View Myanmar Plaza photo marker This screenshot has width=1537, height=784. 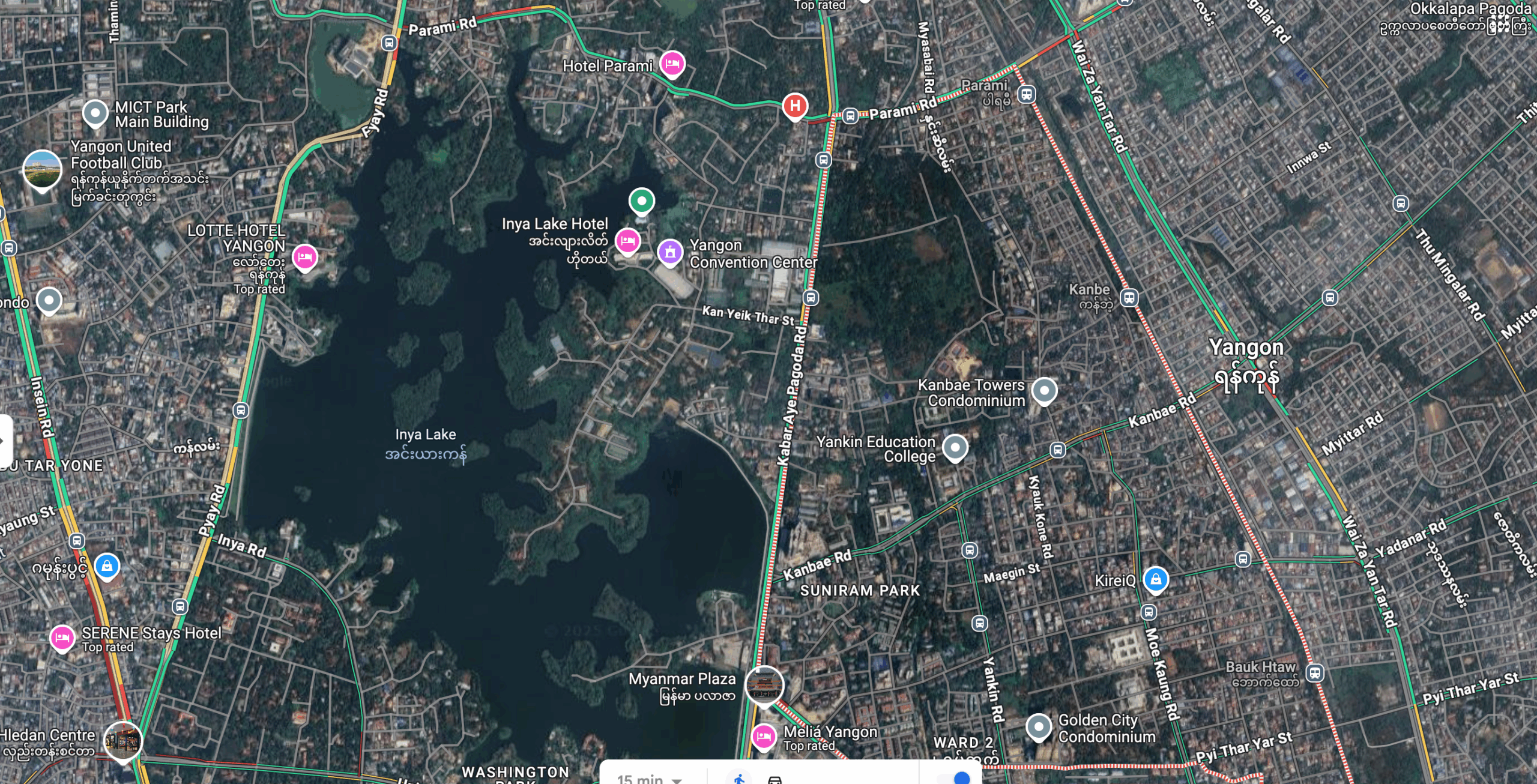764,684
